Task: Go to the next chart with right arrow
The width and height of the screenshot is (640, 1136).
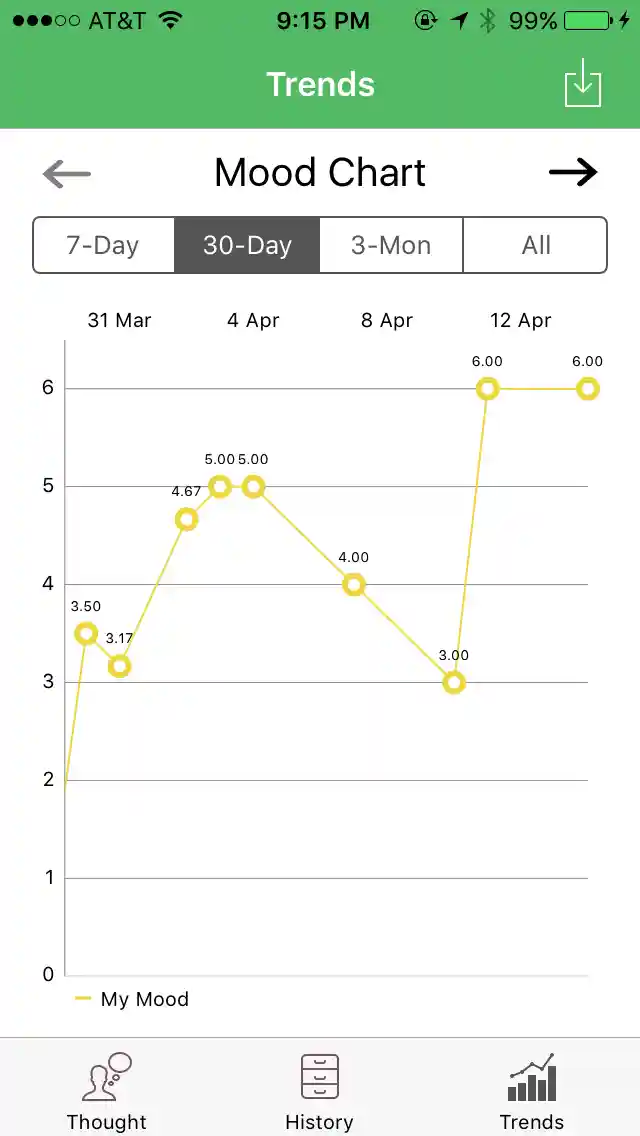Action: pyautogui.click(x=573, y=173)
